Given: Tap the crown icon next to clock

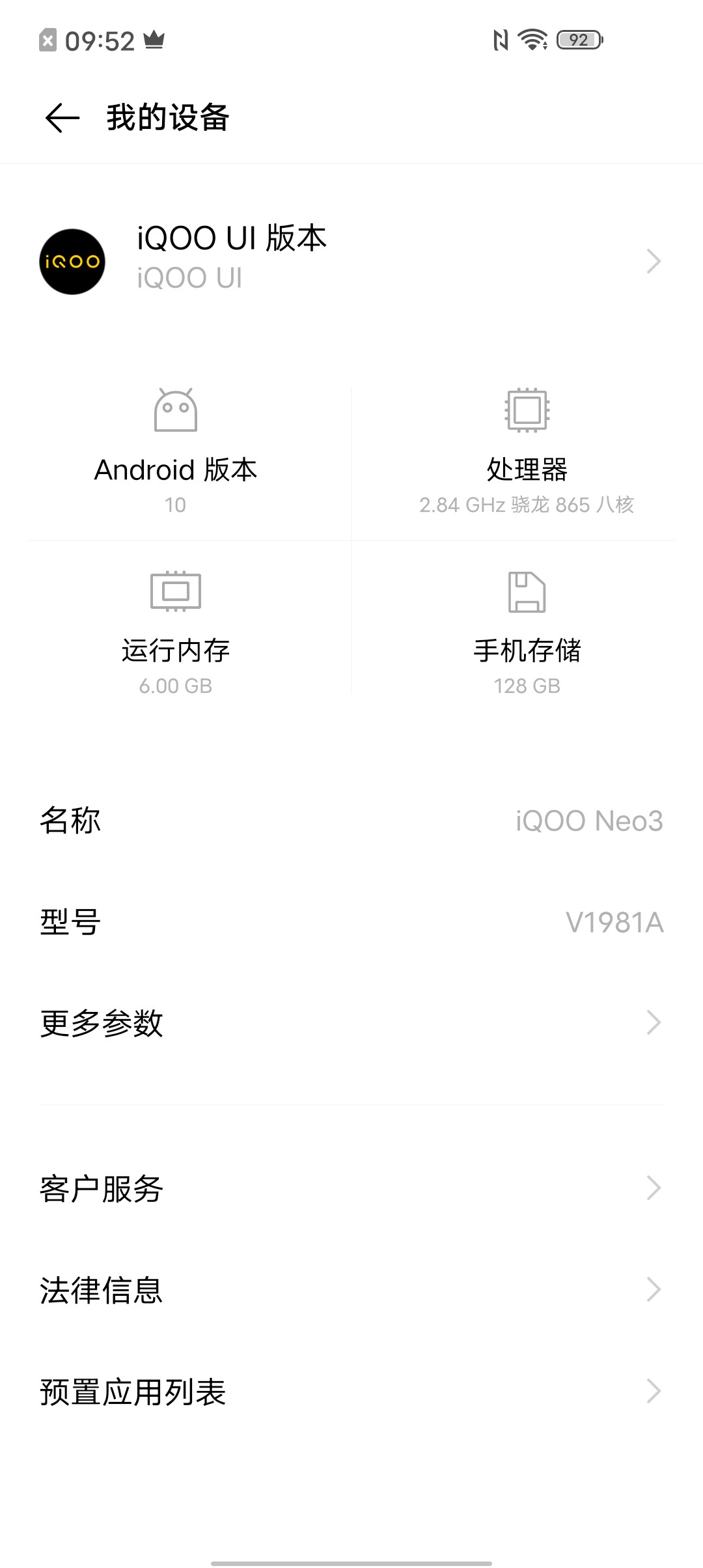Looking at the screenshot, I should (x=152, y=40).
